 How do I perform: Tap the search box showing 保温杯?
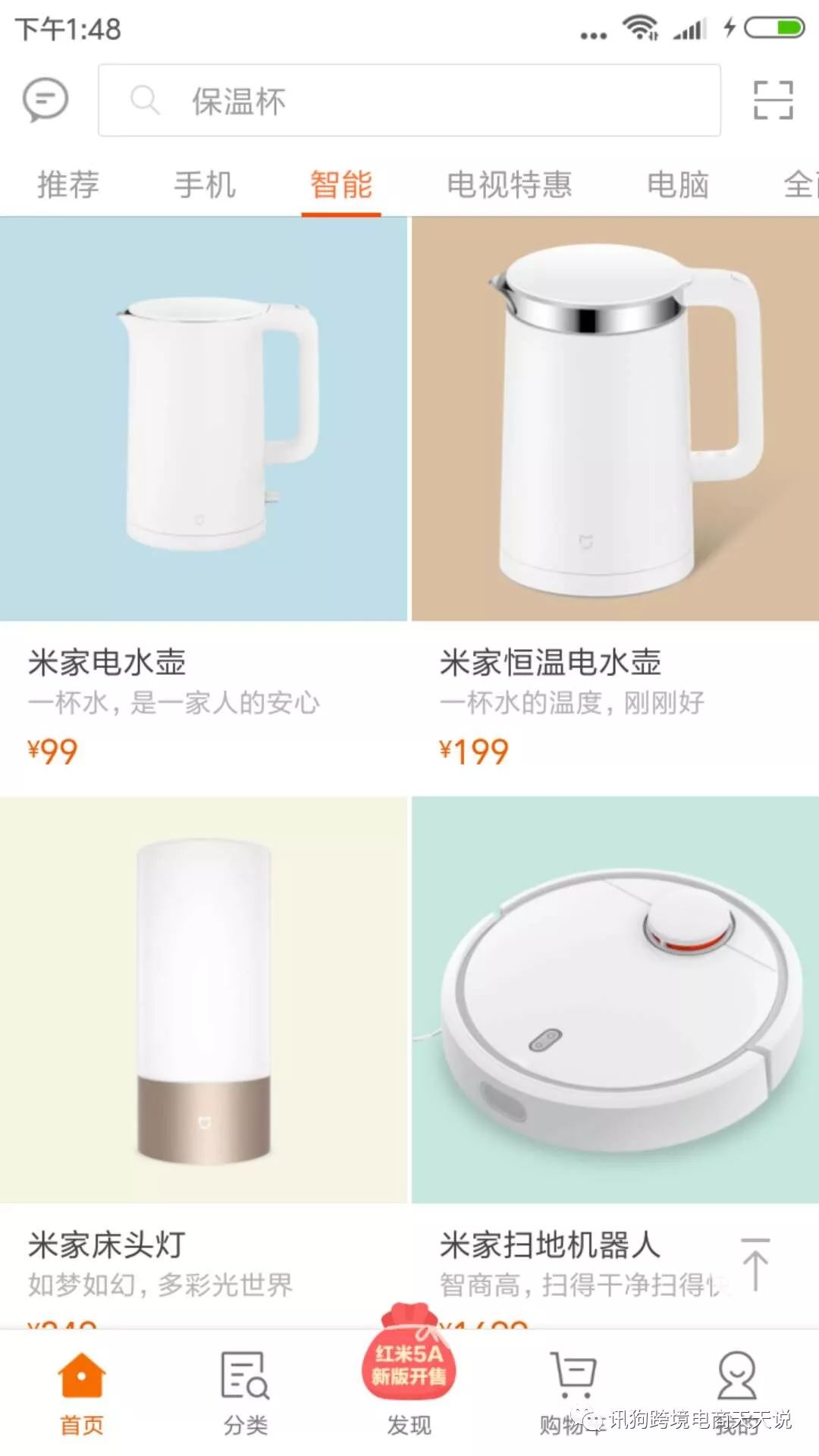[x=409, y=101]
